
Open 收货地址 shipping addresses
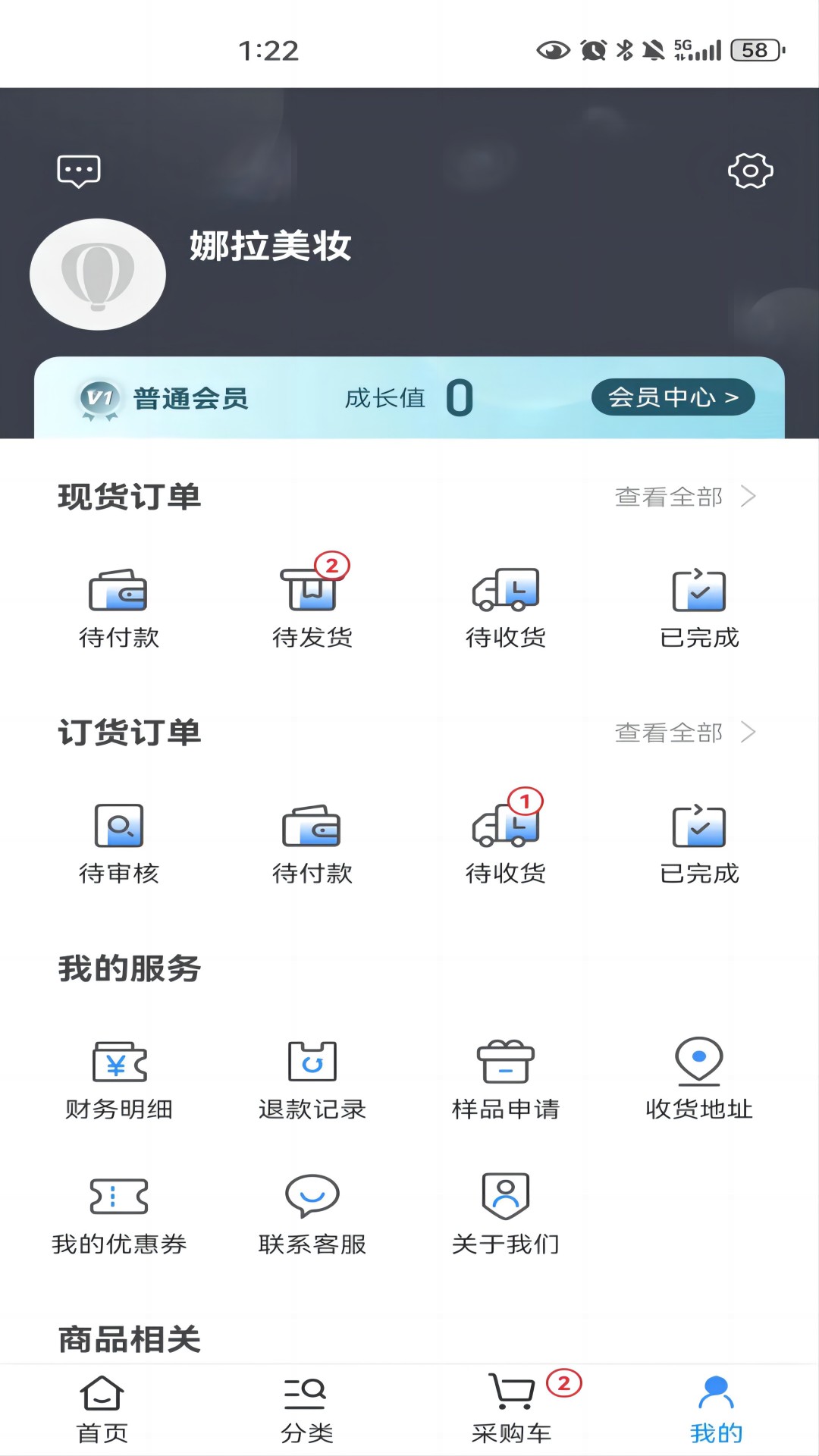(698, 1077)
